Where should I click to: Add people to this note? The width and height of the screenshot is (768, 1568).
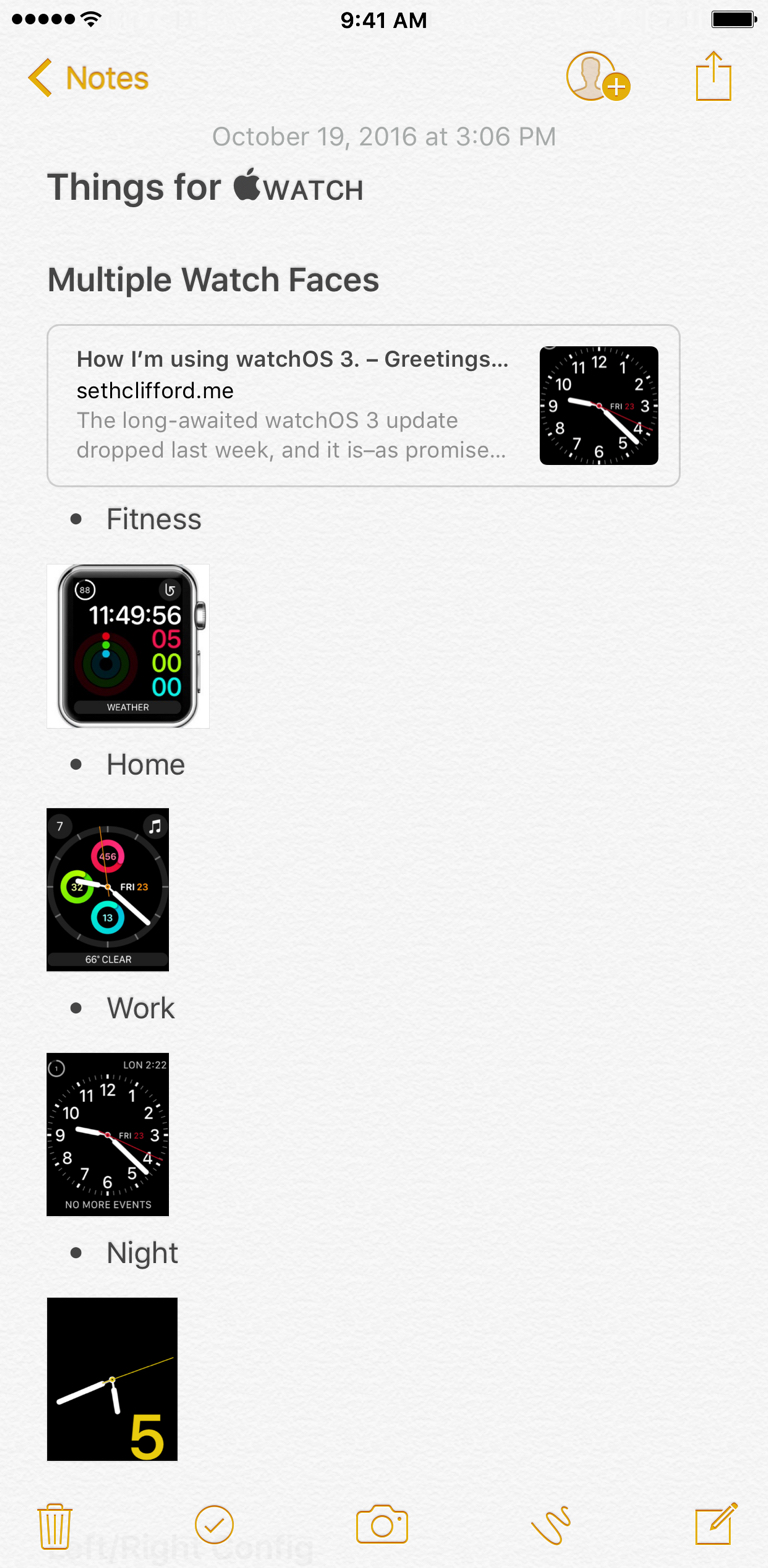[x=597, y=77]
